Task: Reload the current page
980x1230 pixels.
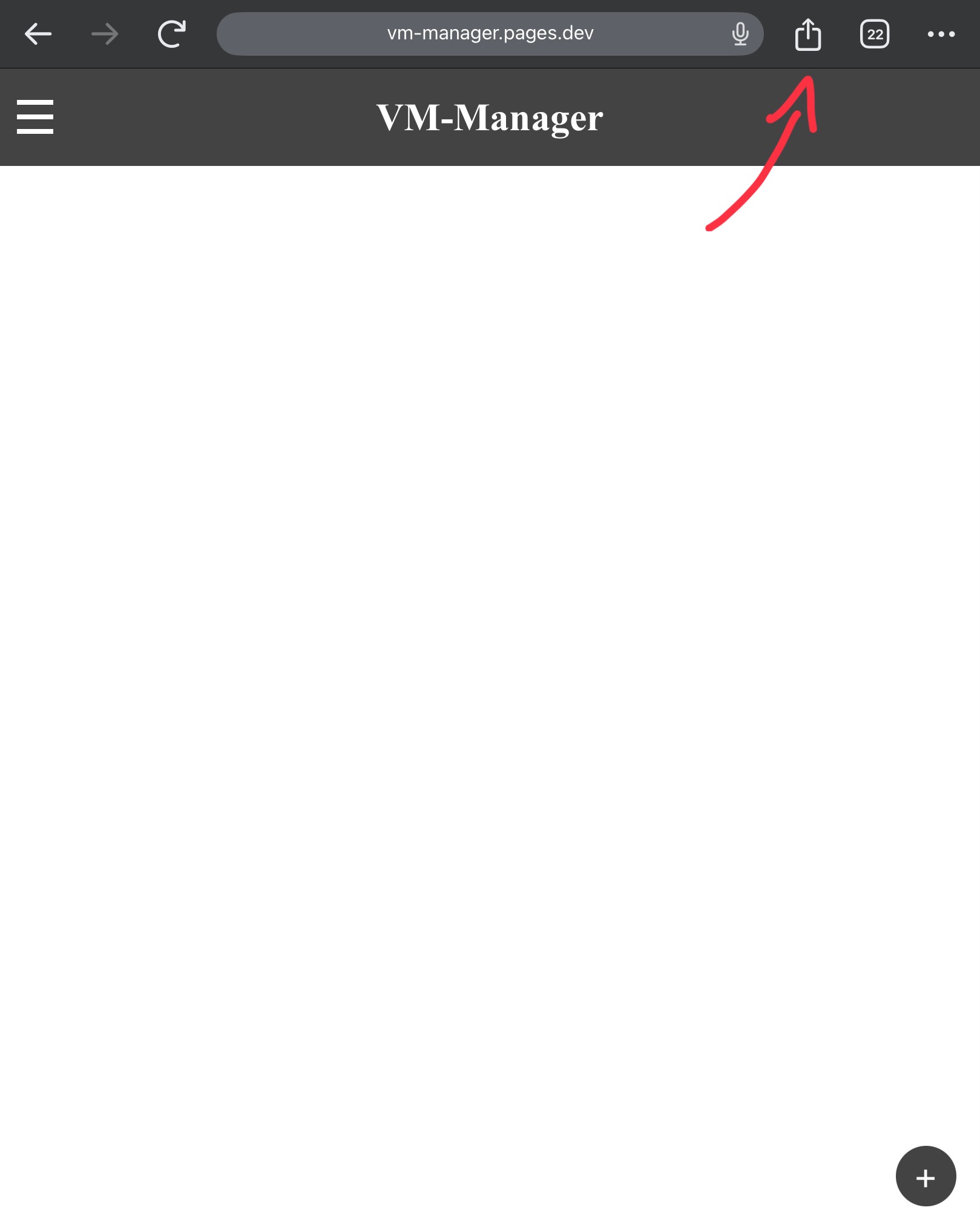Action: pyautogui.click(x=172, y=34)
